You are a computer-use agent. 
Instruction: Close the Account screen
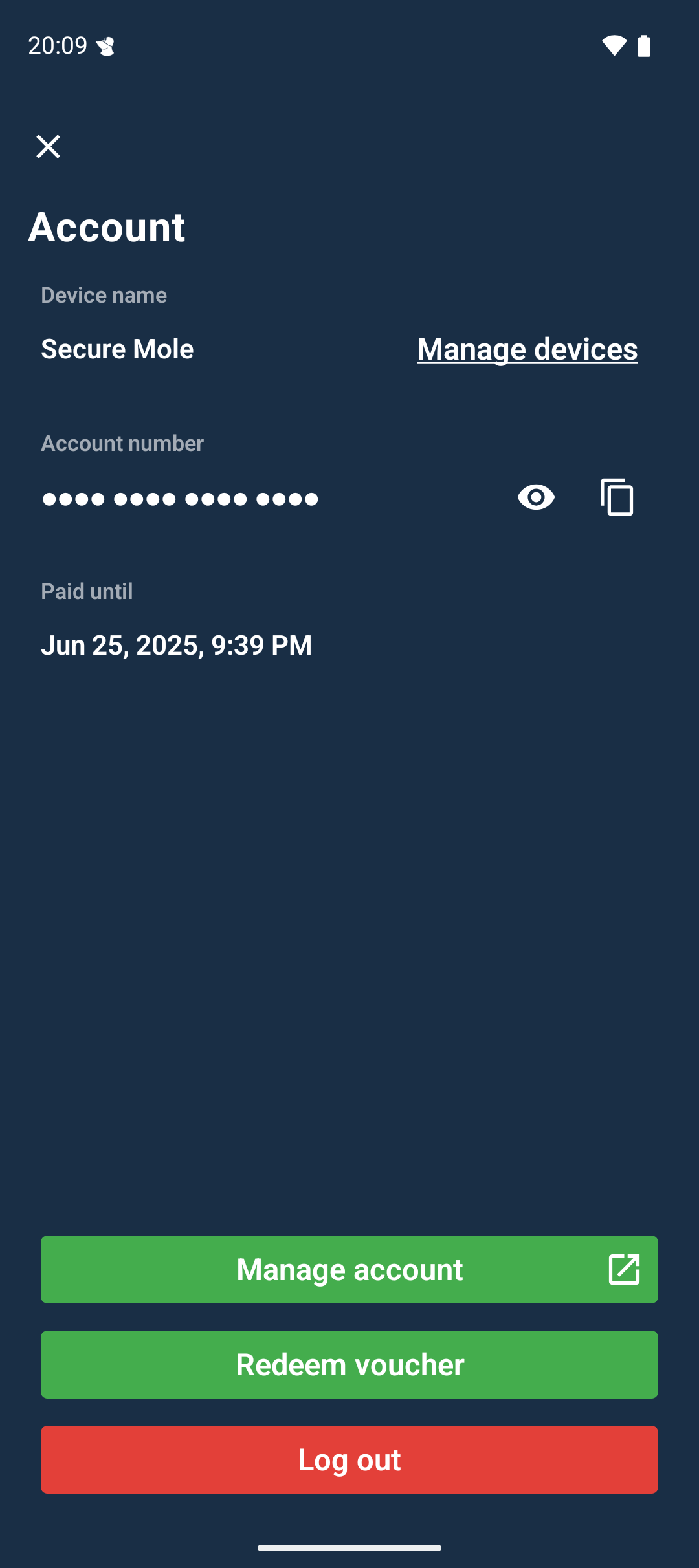pyautogui.click(x=49, y=146)
